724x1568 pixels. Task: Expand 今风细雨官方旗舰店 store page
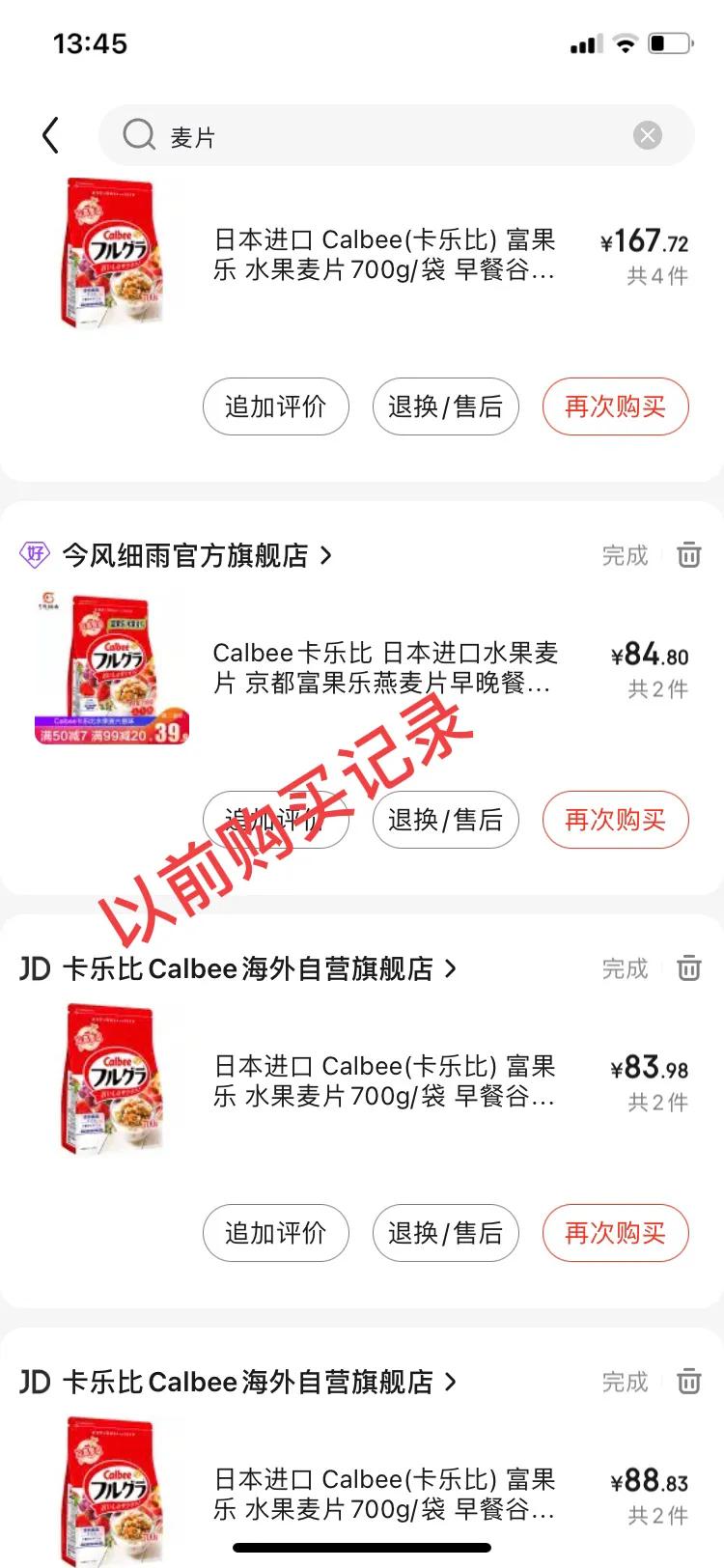(325, 555)
